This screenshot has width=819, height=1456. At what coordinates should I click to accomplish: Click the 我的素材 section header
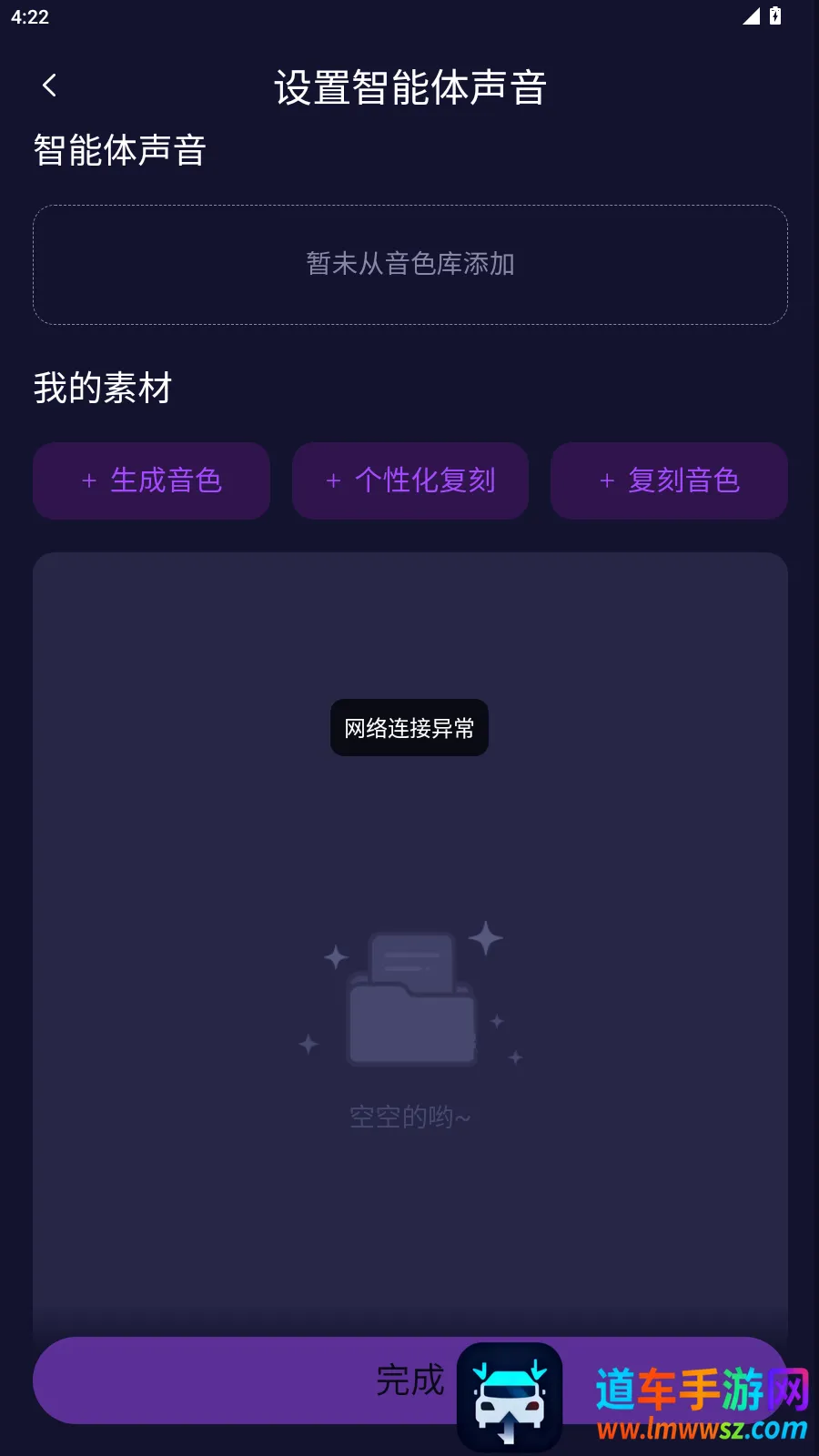[102, 388]
